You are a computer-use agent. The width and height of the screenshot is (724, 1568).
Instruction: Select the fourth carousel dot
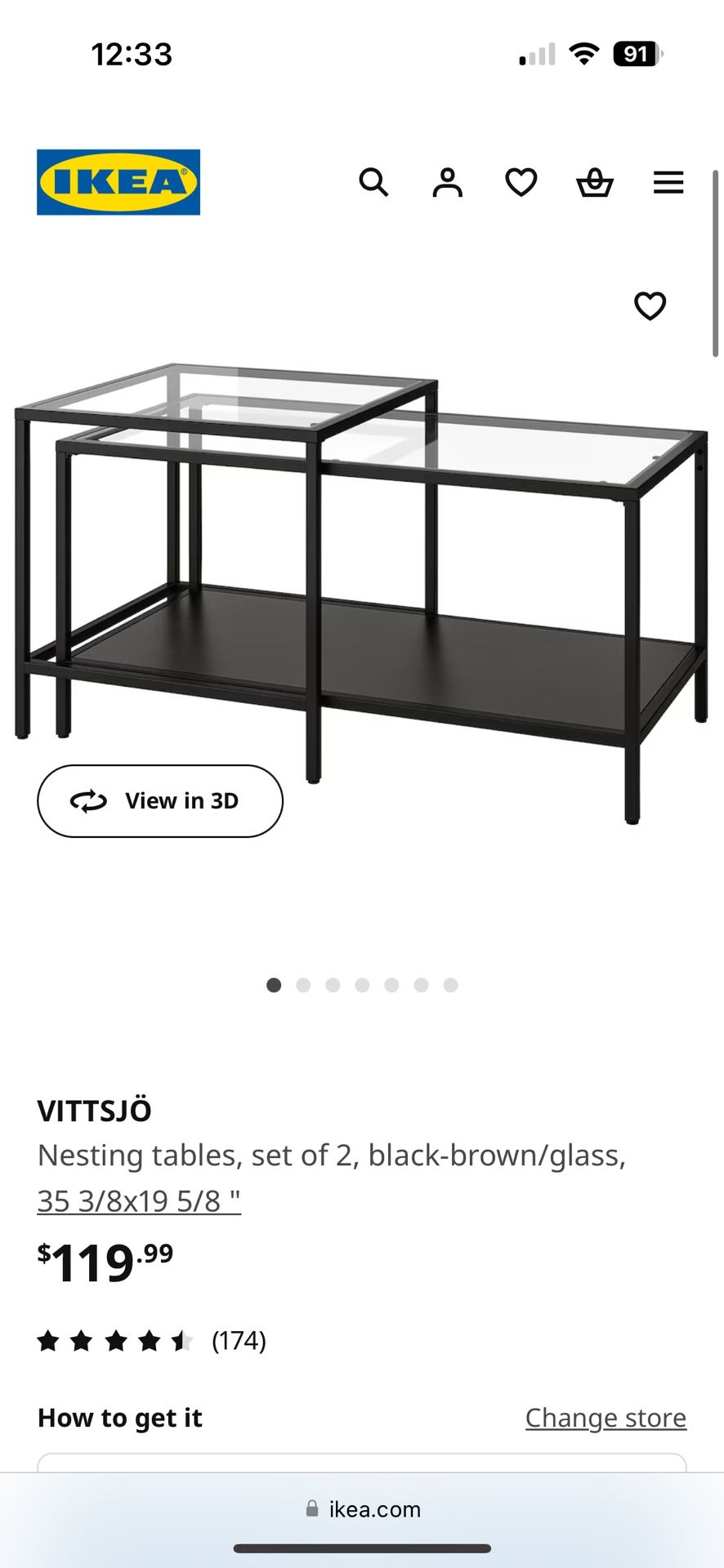(x=362, y=985)
